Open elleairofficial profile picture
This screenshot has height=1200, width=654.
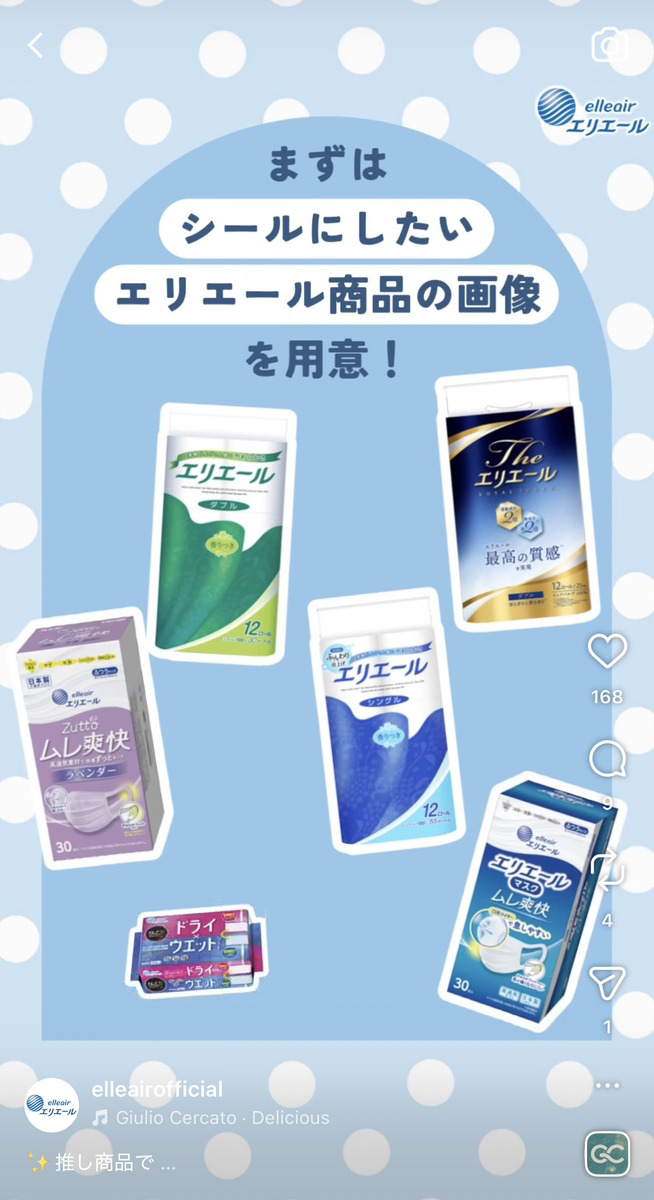[x=51, y=1104]
